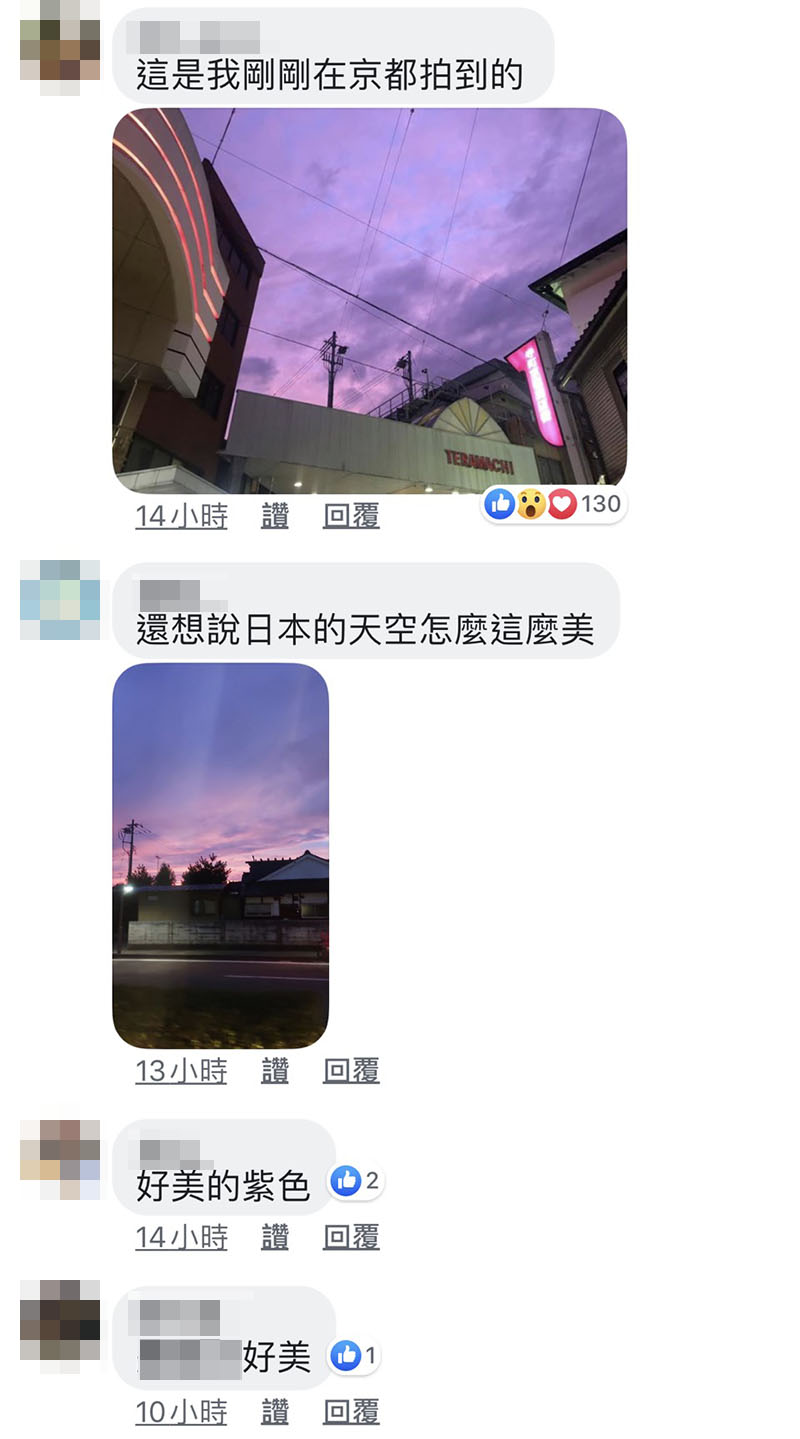Like the 好美的紫色 comment
This screenshot has width=800, height=1439.
coord(275,1237)
